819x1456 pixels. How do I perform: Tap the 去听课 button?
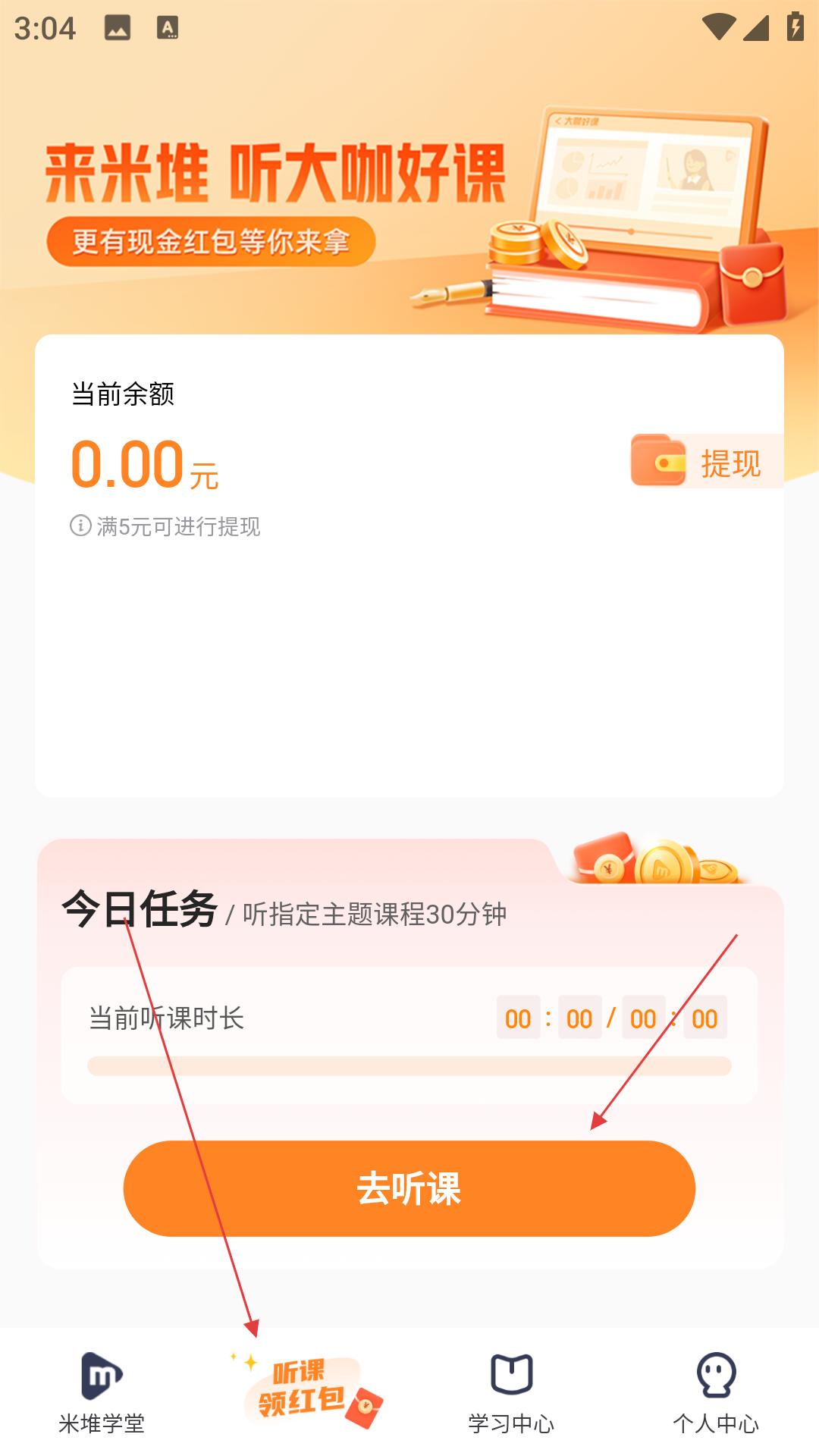click(409, 1188)
